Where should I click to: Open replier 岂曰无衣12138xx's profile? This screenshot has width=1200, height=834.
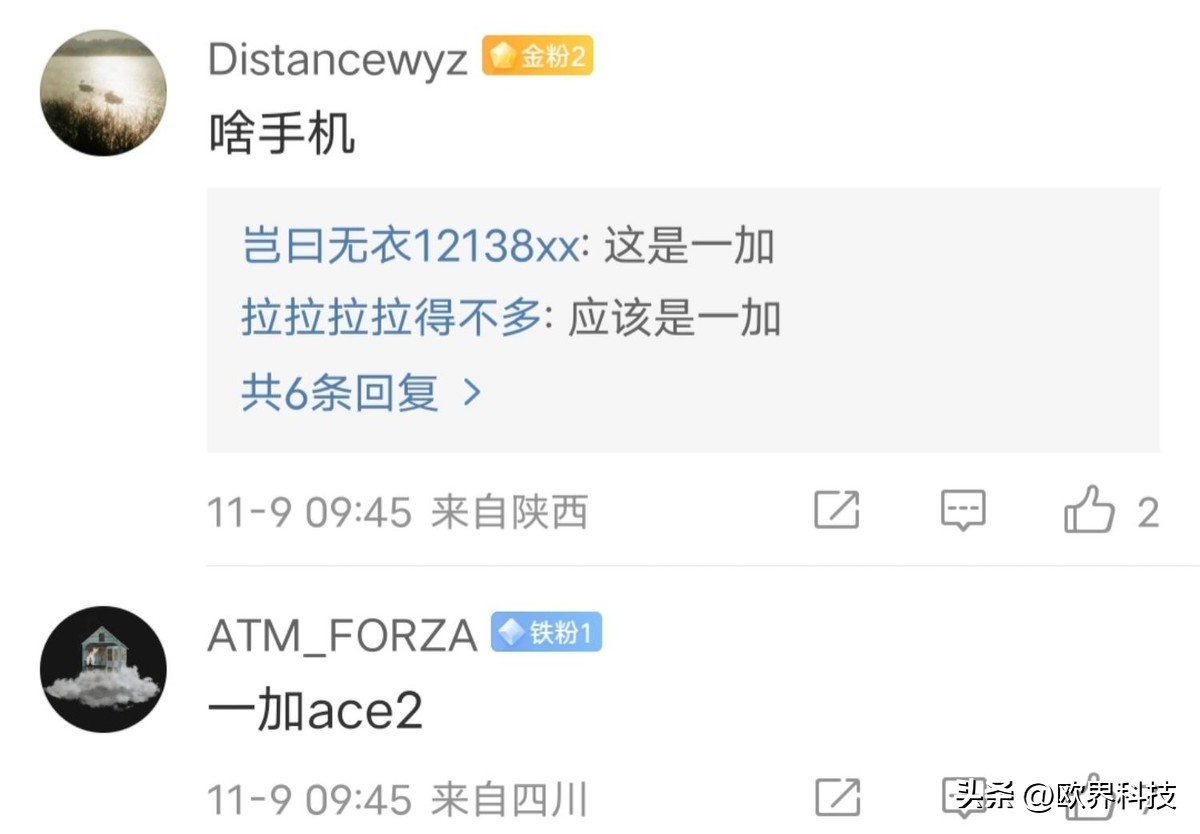[x=410, y=246]
